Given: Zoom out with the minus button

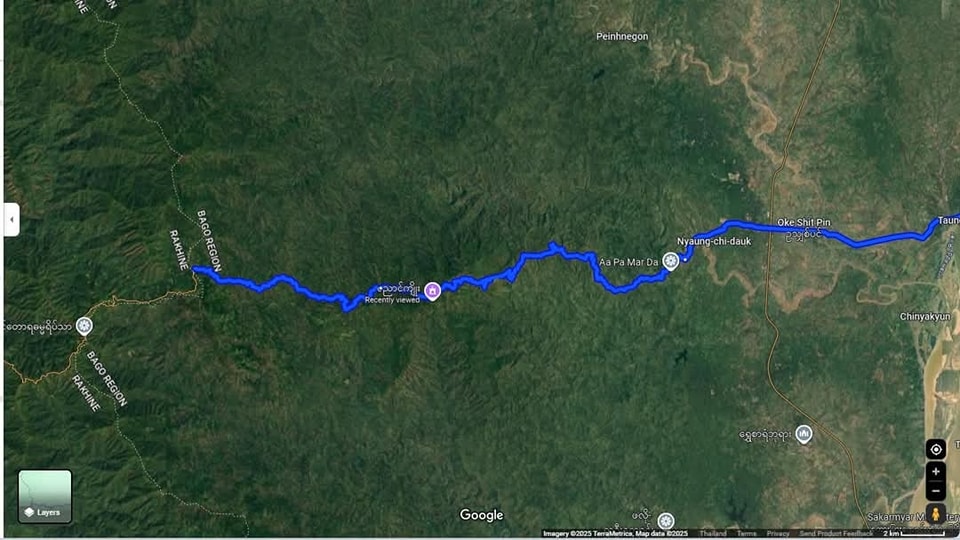Looking at the screenshot, I should [x=935, y=491].
